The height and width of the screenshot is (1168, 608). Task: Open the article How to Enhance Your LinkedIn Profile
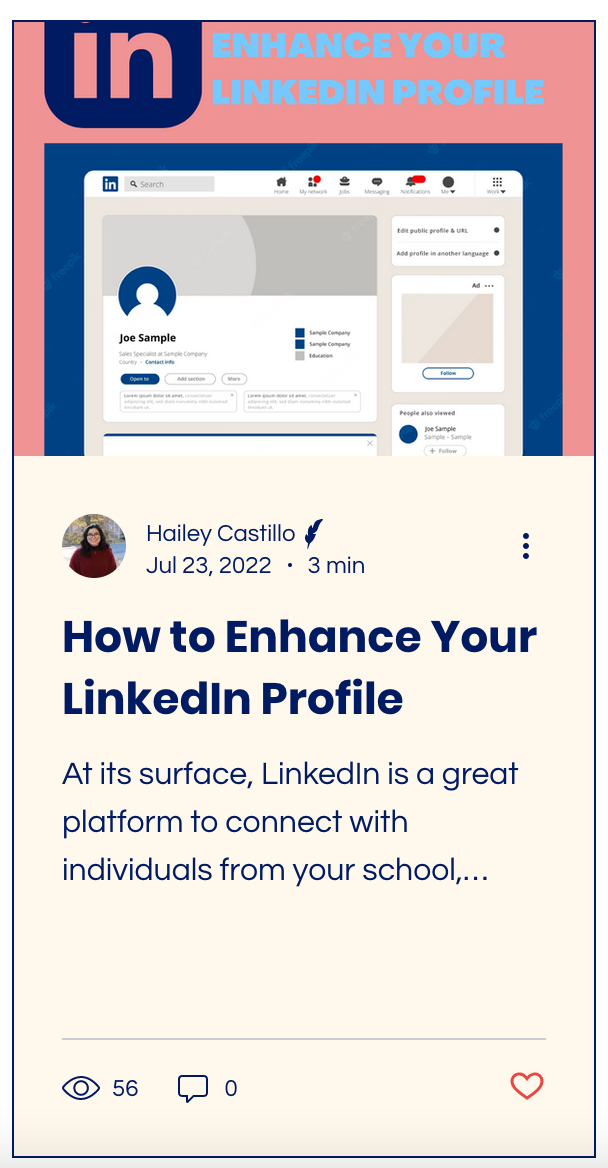point(300,667)
